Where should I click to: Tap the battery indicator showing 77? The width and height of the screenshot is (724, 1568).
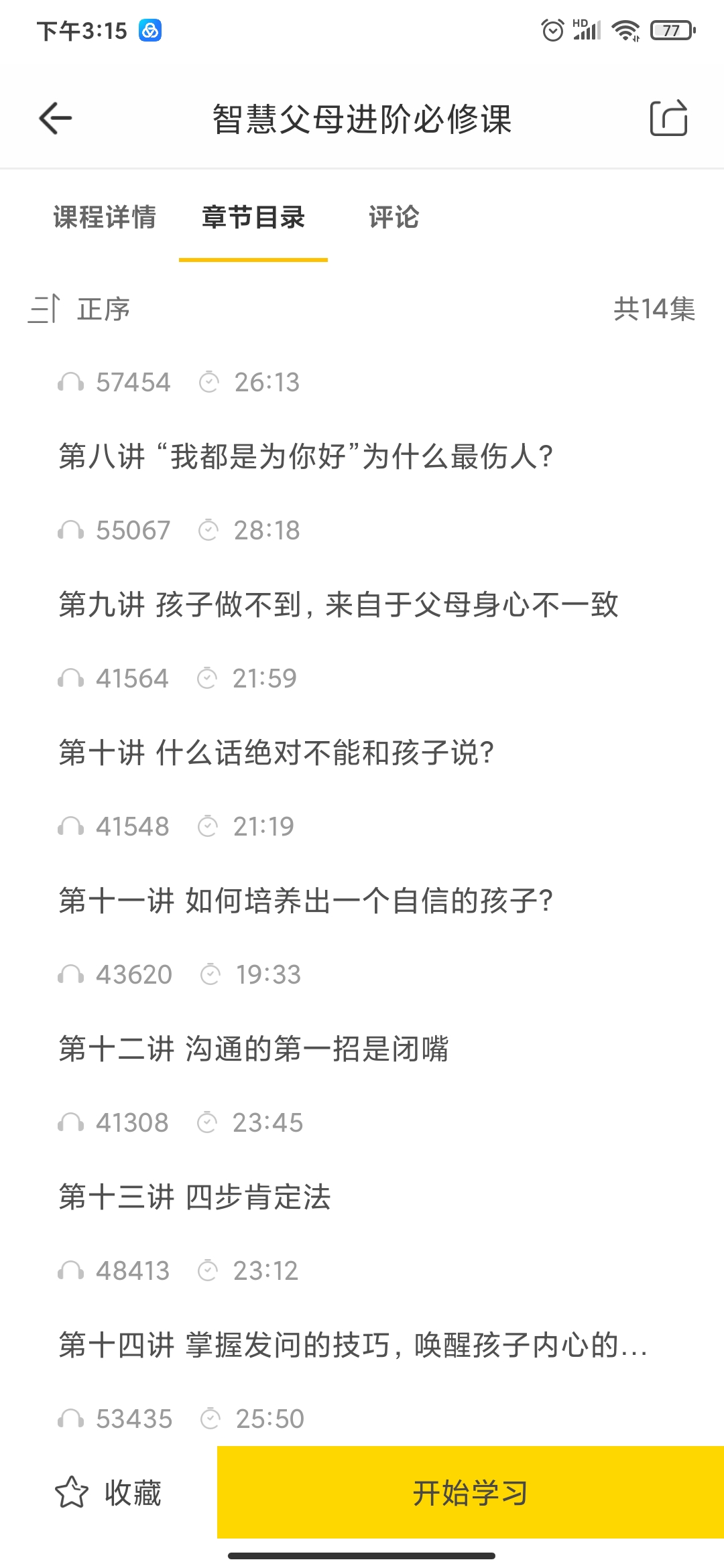pos(670,29)
